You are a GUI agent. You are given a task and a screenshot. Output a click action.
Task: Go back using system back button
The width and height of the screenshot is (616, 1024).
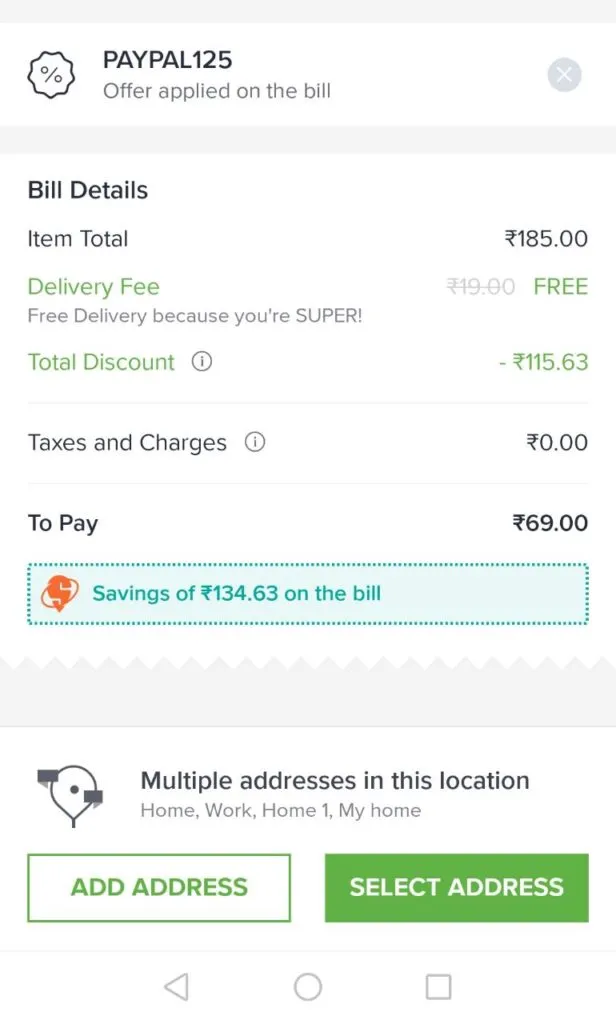point(176,987)
